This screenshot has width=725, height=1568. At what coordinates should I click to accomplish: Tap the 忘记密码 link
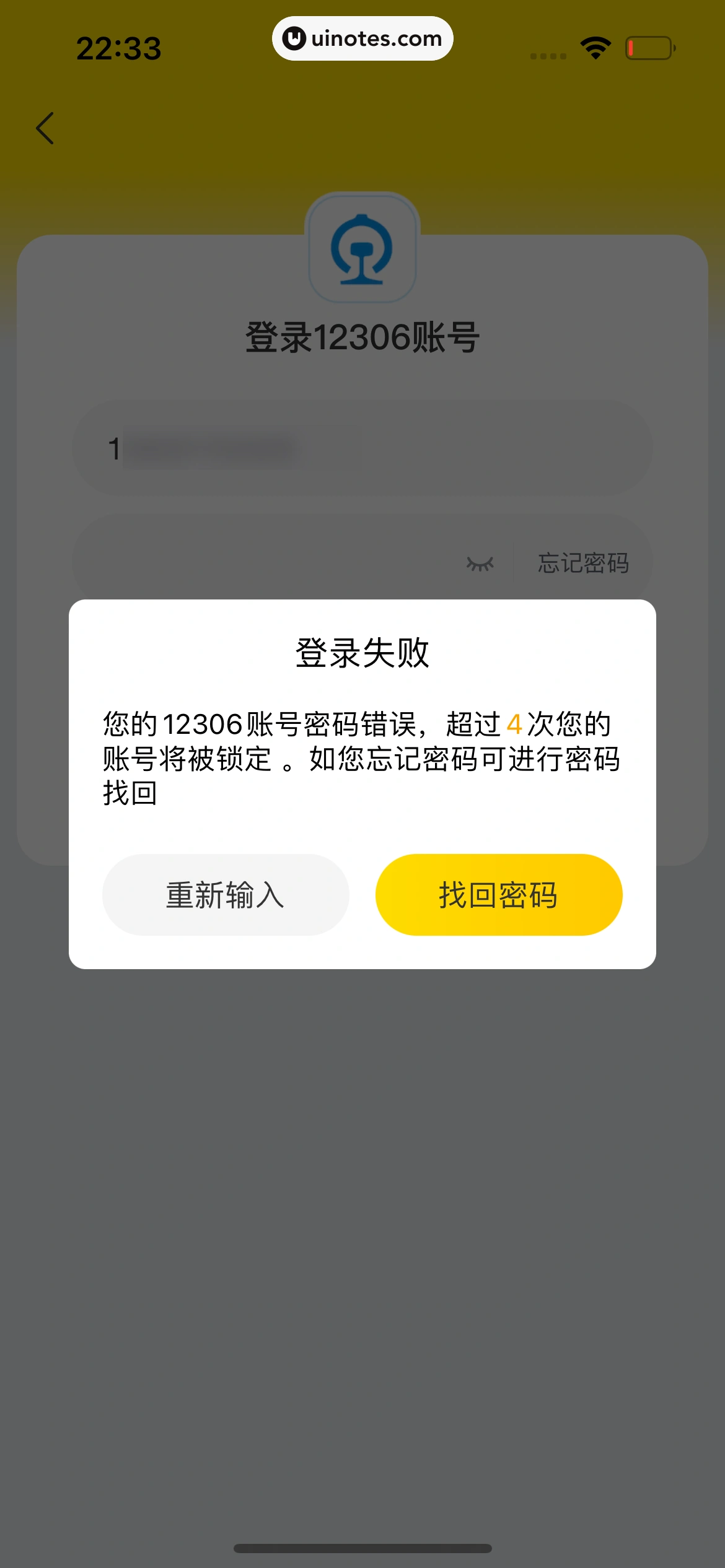(x=583, y=563)
